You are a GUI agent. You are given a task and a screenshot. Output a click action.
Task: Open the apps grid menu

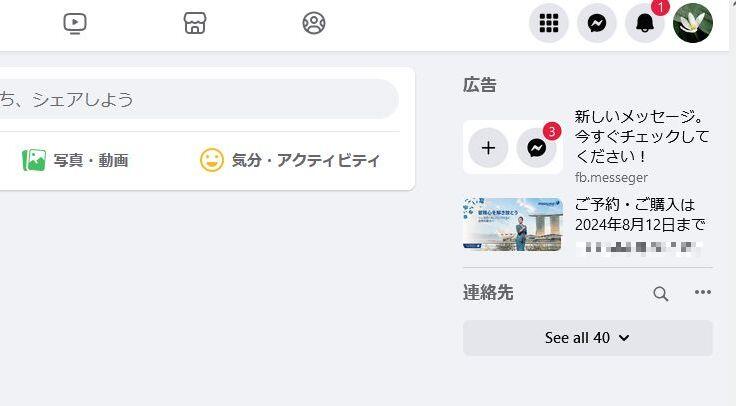[x=549, y=23]
